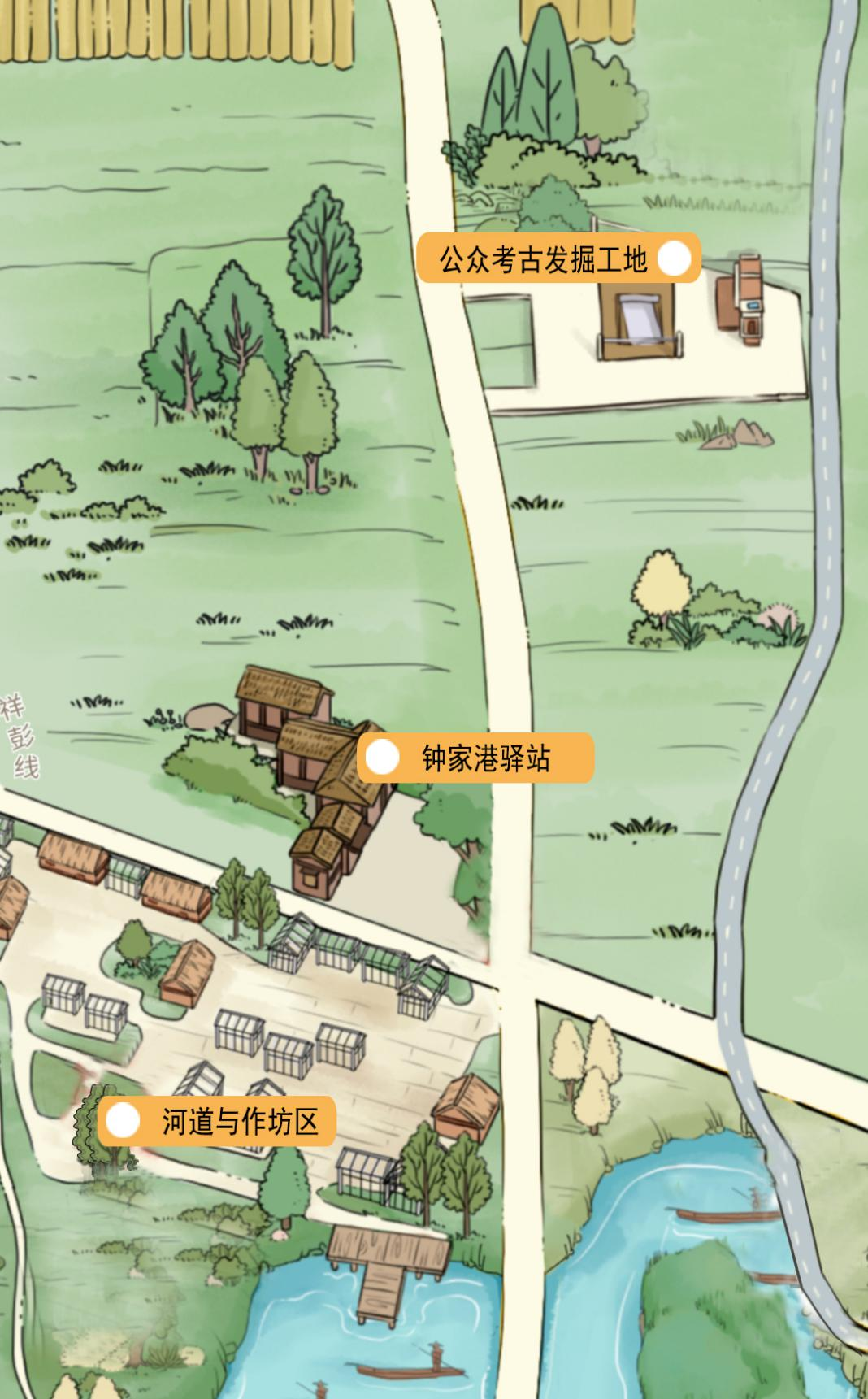Tap the 河道与作坊区 point of interest
The height and width of the screenshot is (1399, 868).
[217, 1121]
